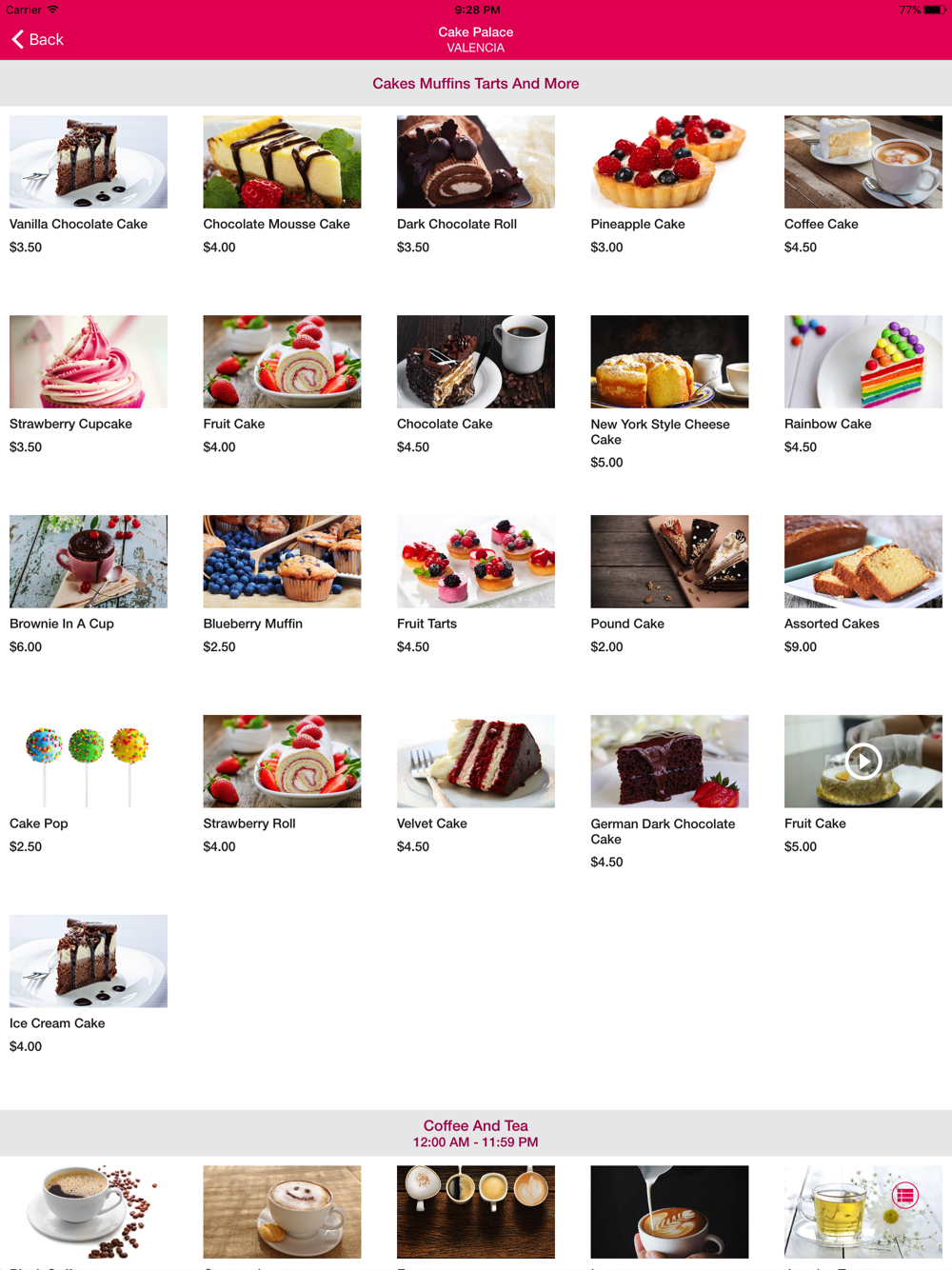The image size is (952, 1270).
Task: Pick the Rainbow Cake
Action: [x=863, y=362]
